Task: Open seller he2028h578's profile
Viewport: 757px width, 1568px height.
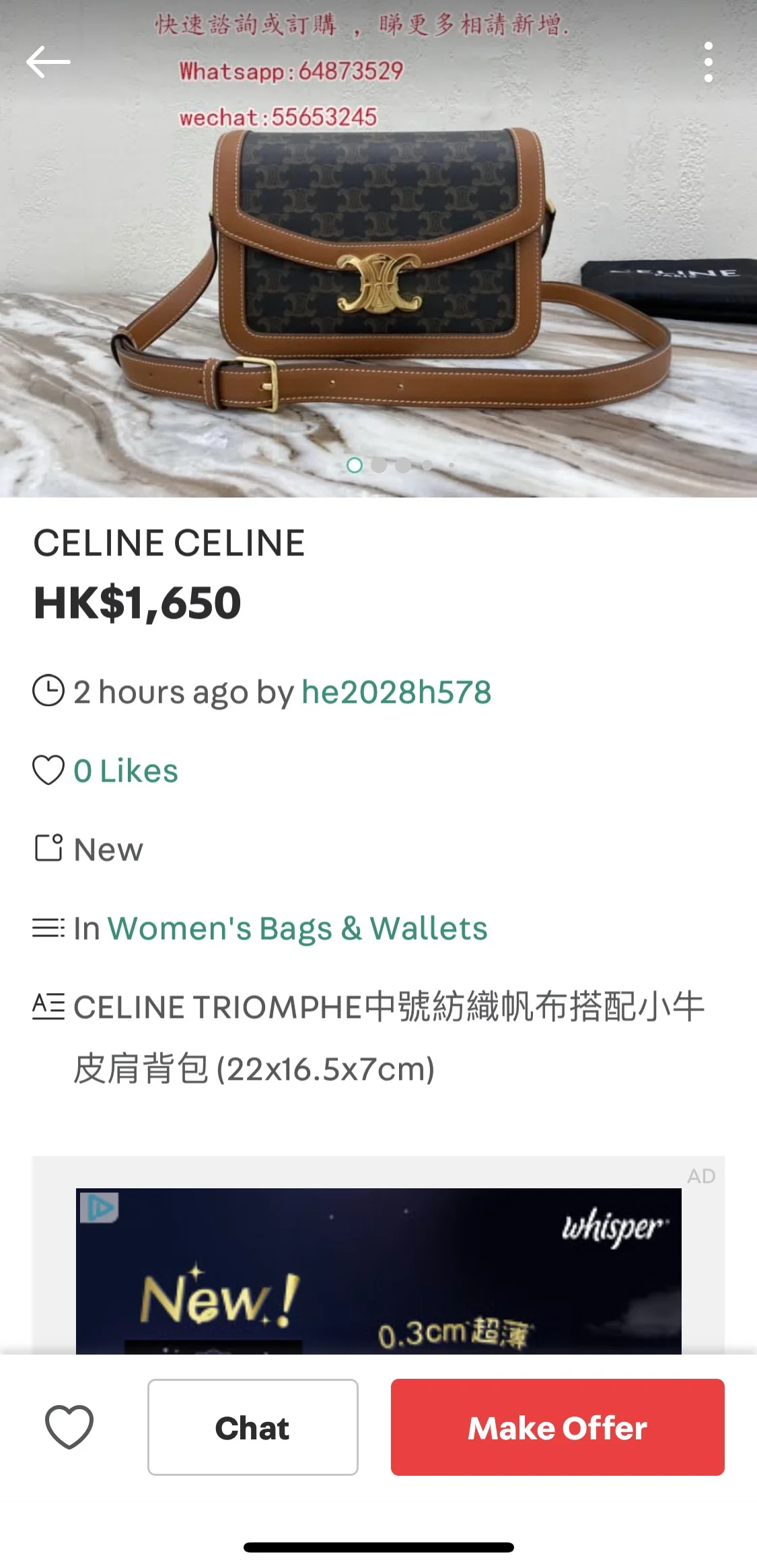Action: pos(396,692)
